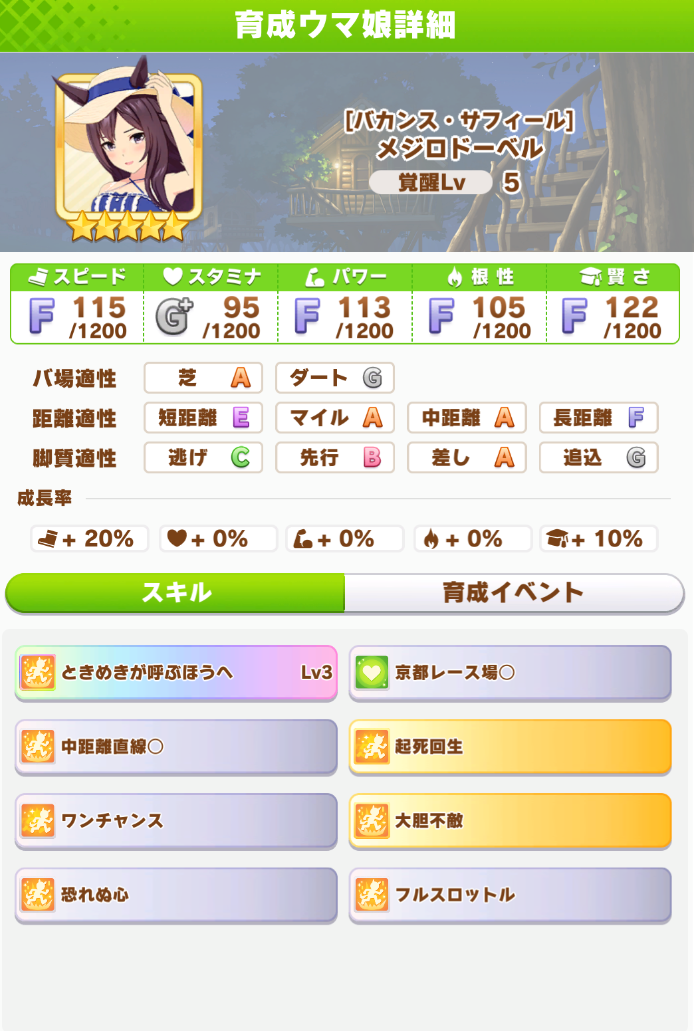The image size is (694, 1031).
Task: Select the スキル tab
Action: tap(176, 592)
